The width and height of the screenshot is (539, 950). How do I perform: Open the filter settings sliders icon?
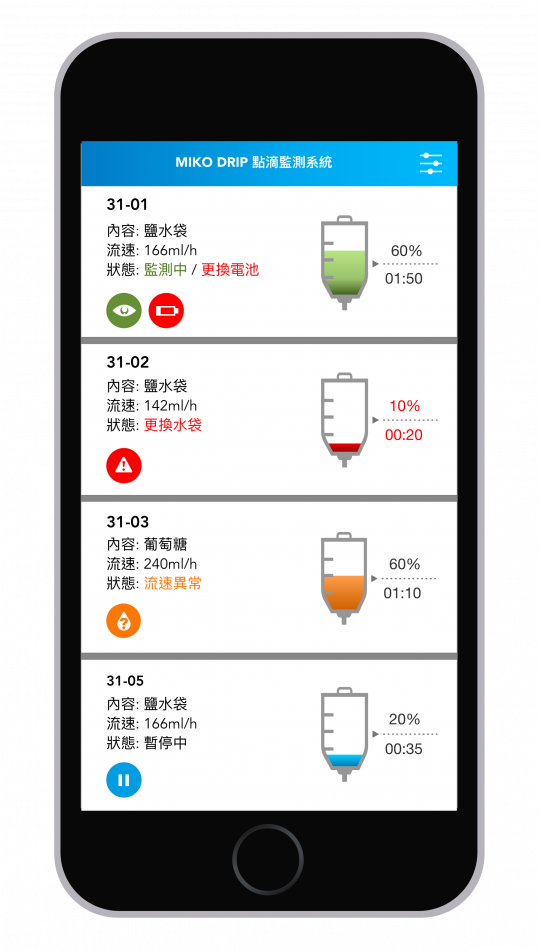[431, 164]
